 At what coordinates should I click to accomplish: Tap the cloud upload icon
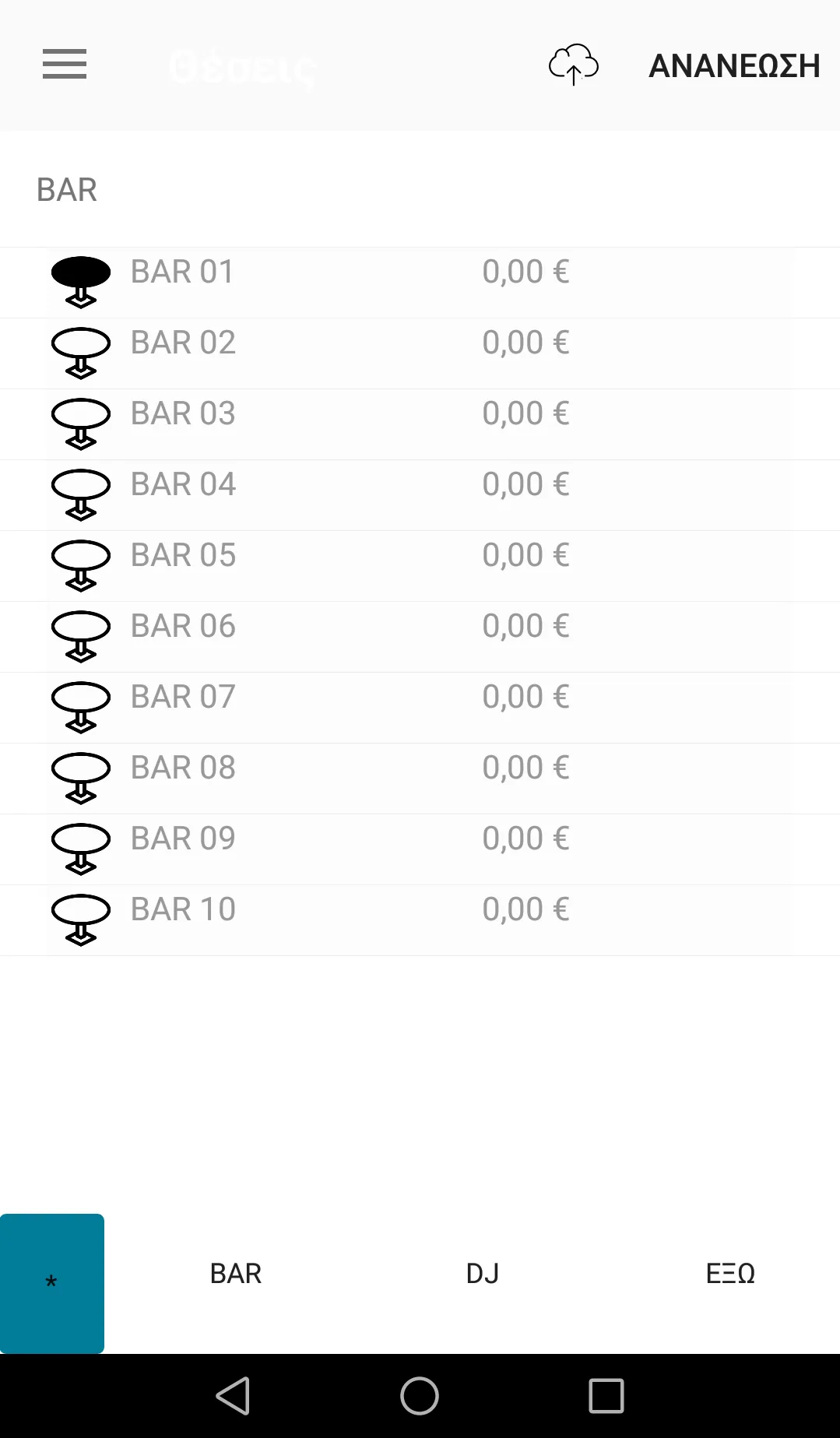coord(574,65)
